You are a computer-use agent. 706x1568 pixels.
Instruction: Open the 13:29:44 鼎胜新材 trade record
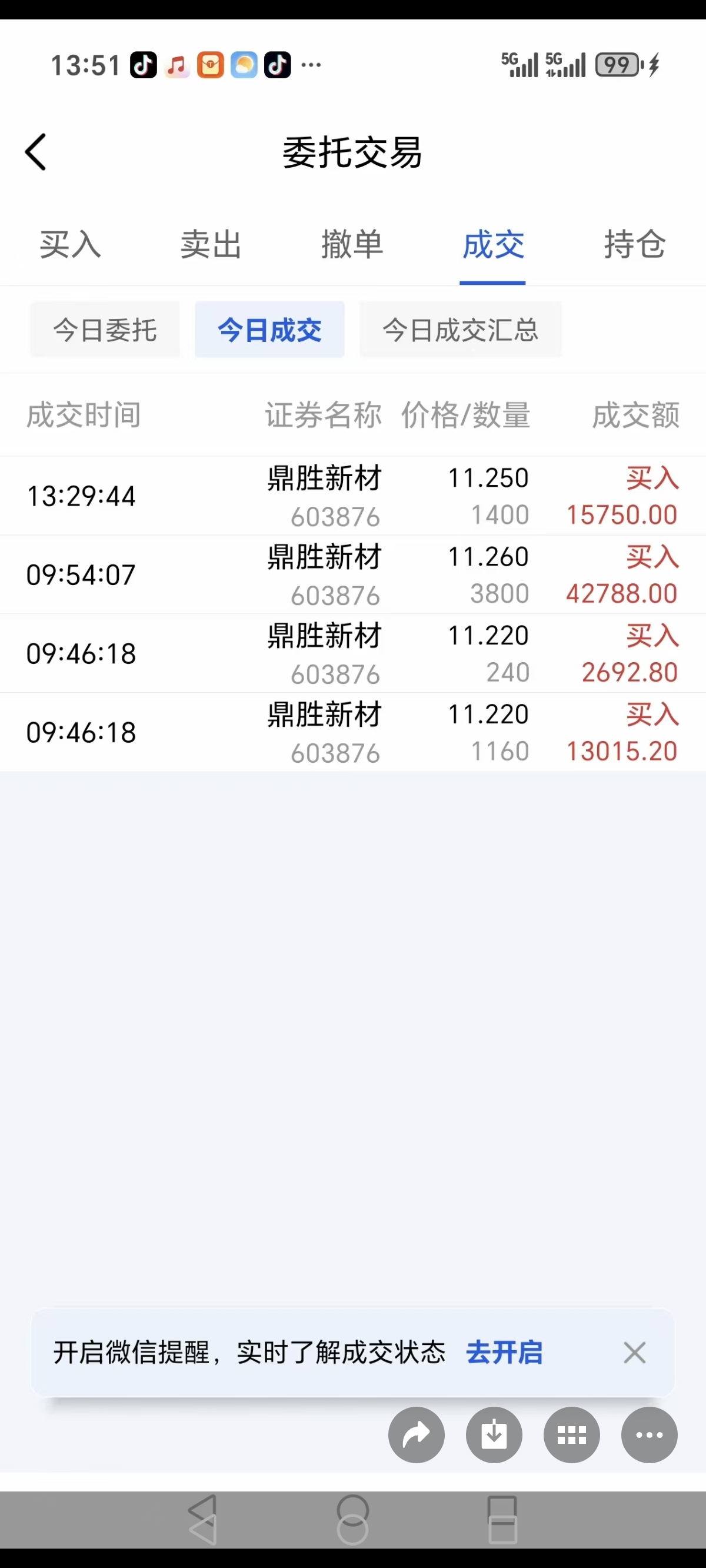tap(353, 496)
